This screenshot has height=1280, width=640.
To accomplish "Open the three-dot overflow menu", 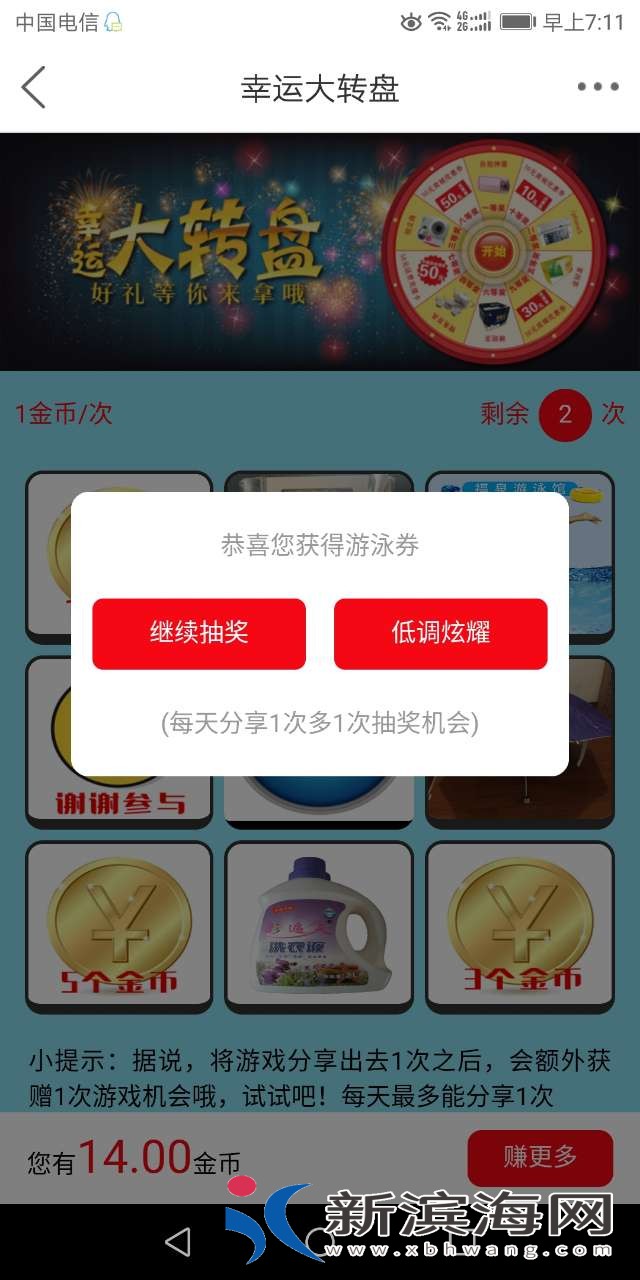I will [x=598, y=87].
